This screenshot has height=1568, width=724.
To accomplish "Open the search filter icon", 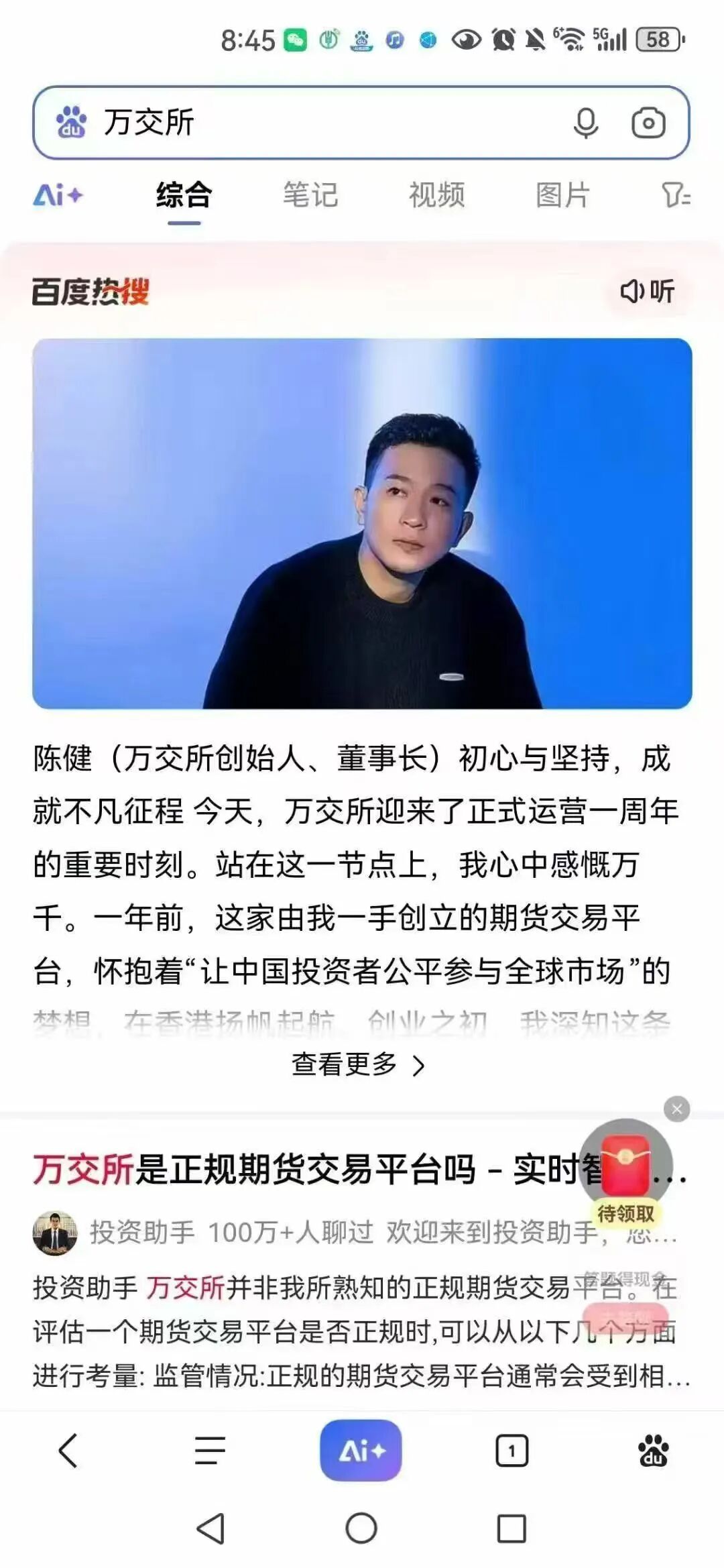I will point(675,196).
